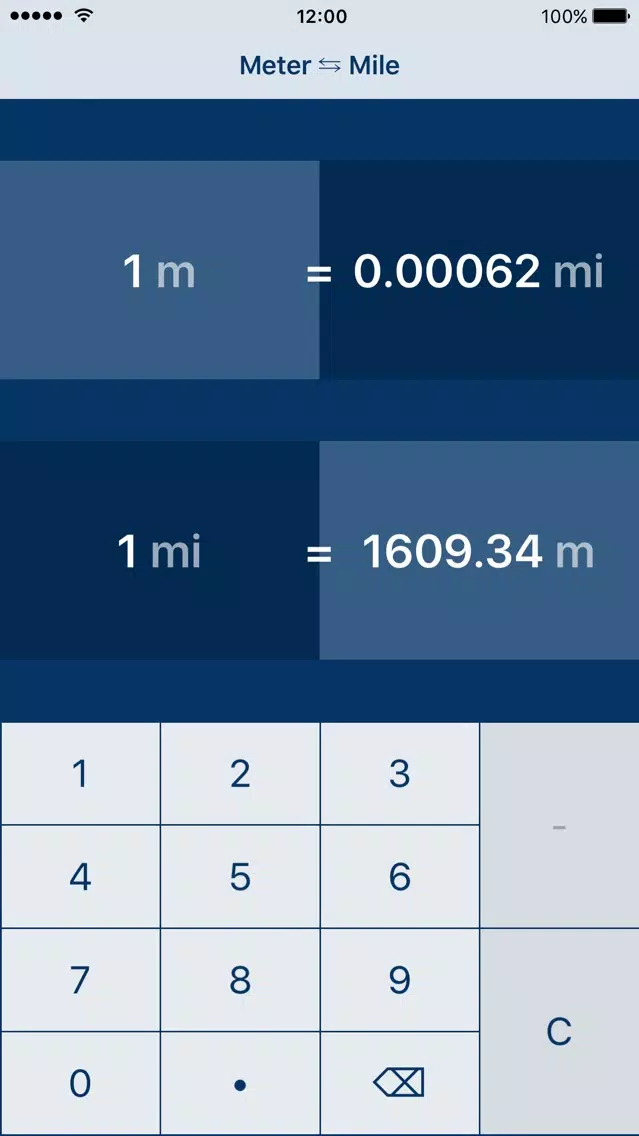The image size is (639, 1136).
Task: Delete the last digit with backspace
Action: point(400,1084)
